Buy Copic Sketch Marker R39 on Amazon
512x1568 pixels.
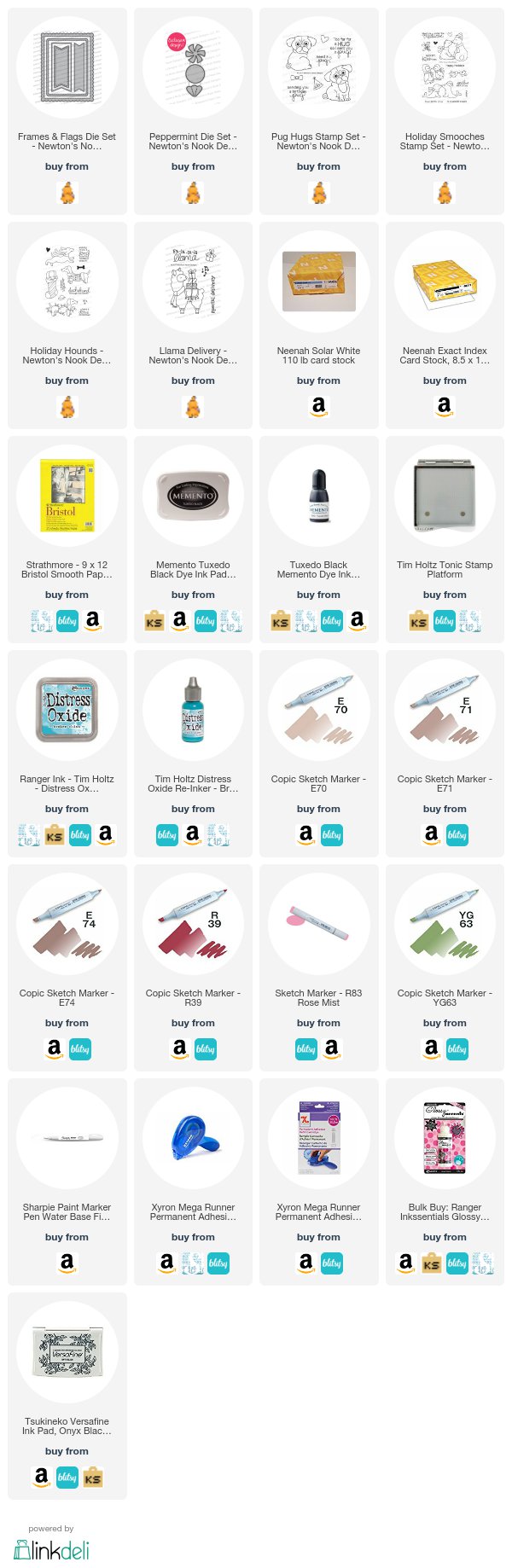click(179, 1049)
